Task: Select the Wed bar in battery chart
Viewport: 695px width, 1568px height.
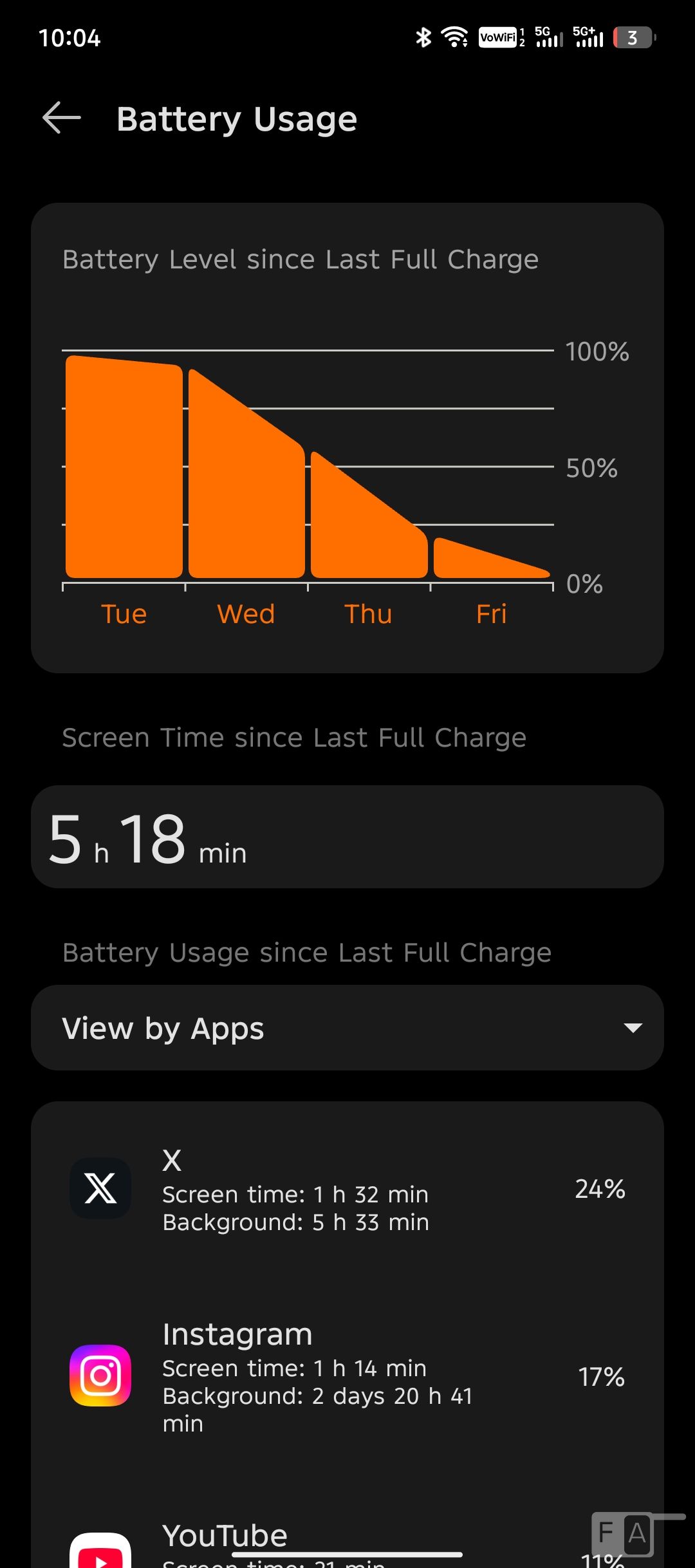Action: coord(246,473)
